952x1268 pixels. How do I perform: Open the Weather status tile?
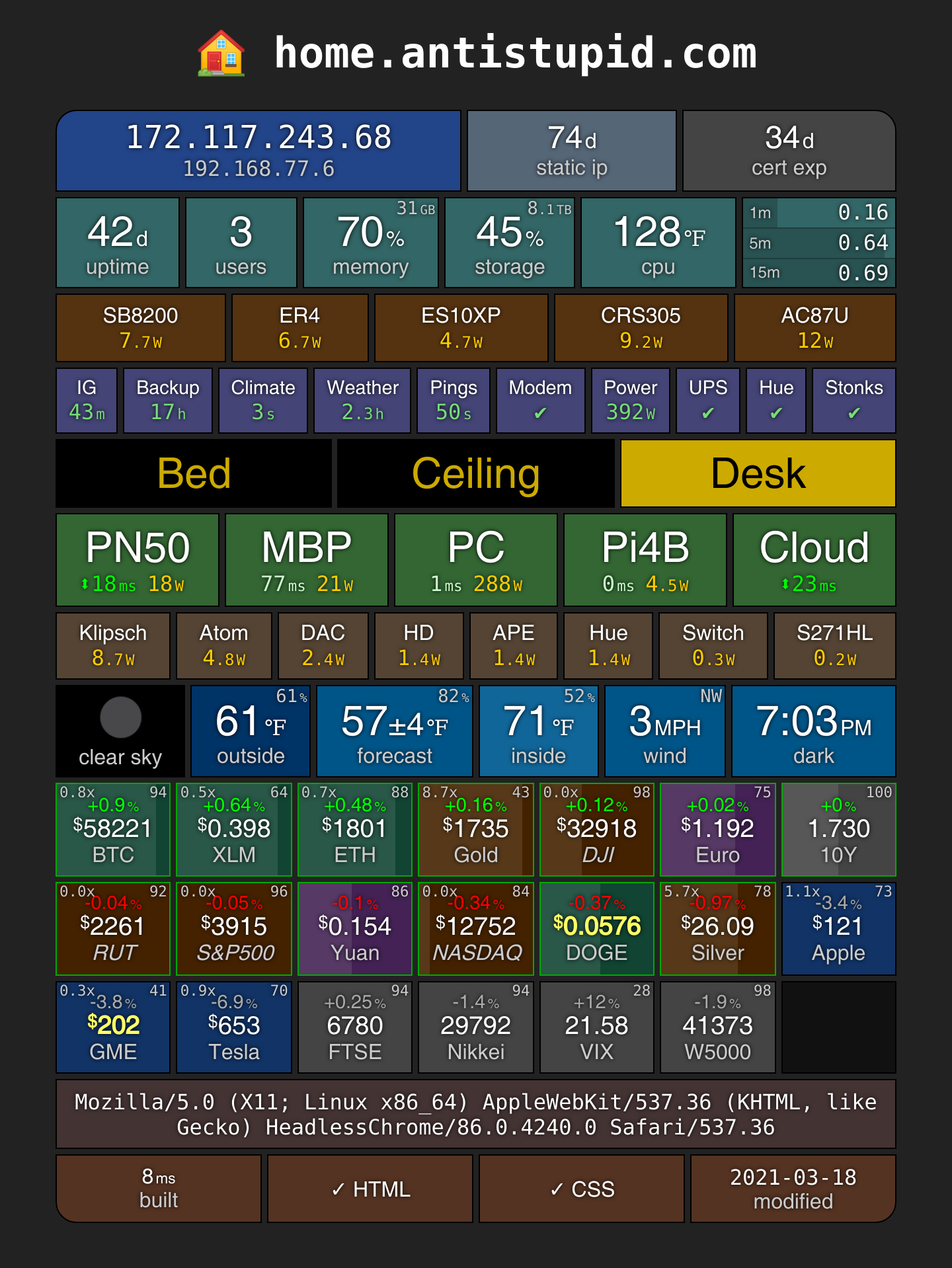(x=362, y=401)
